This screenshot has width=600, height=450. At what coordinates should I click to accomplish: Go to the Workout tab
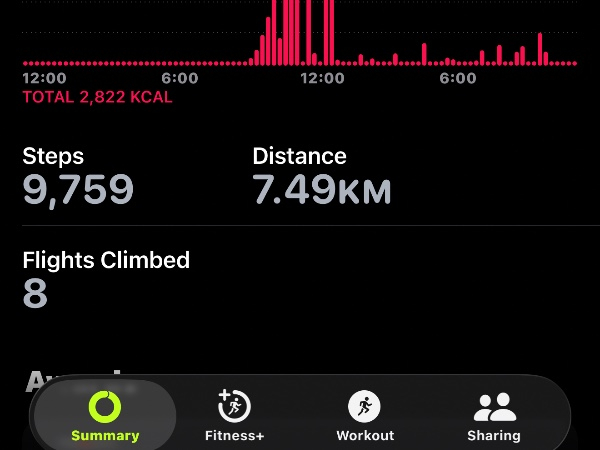(364, 415)
